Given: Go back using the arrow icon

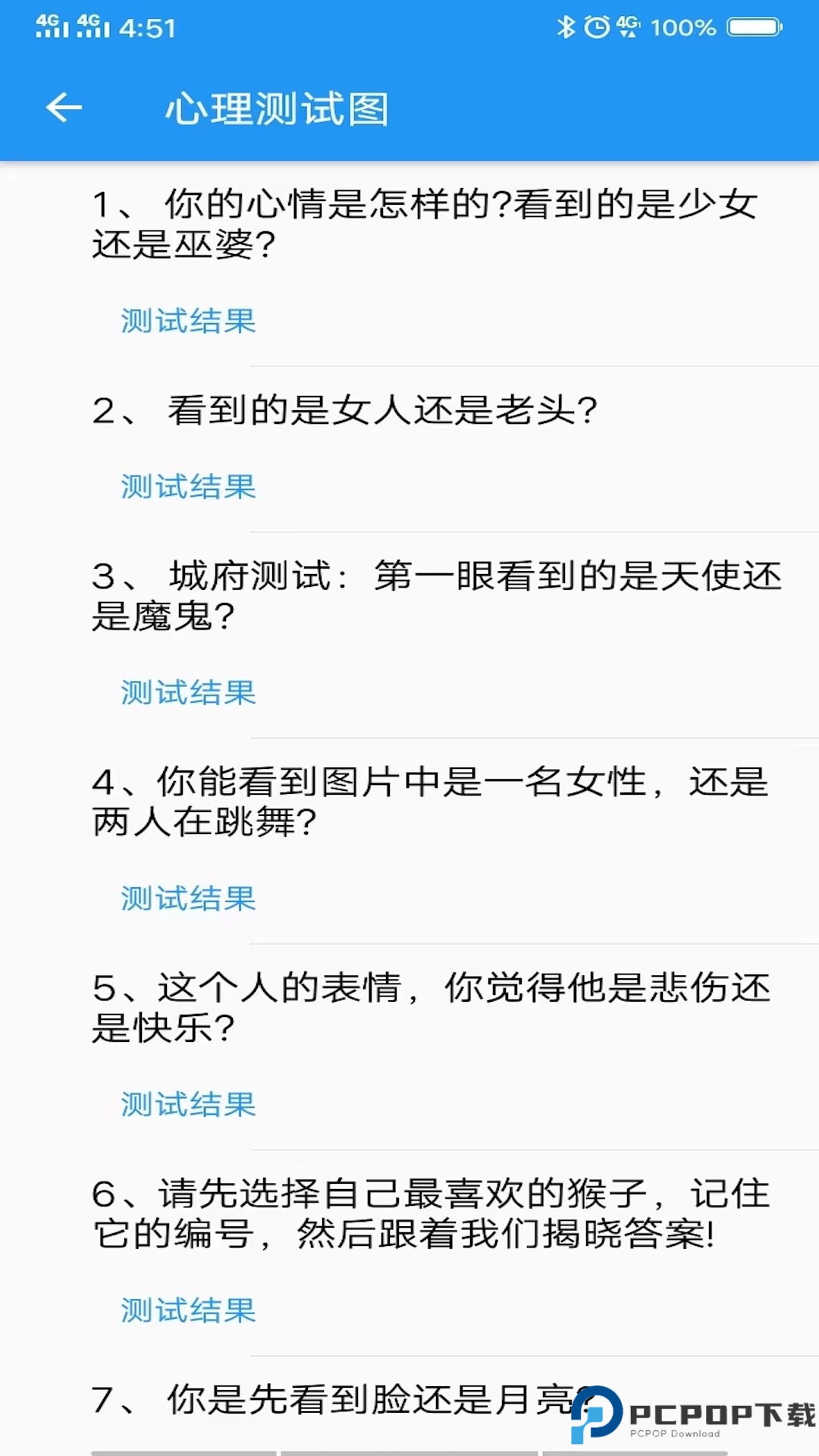Looking at the screenshot, I should click(64, 108).
